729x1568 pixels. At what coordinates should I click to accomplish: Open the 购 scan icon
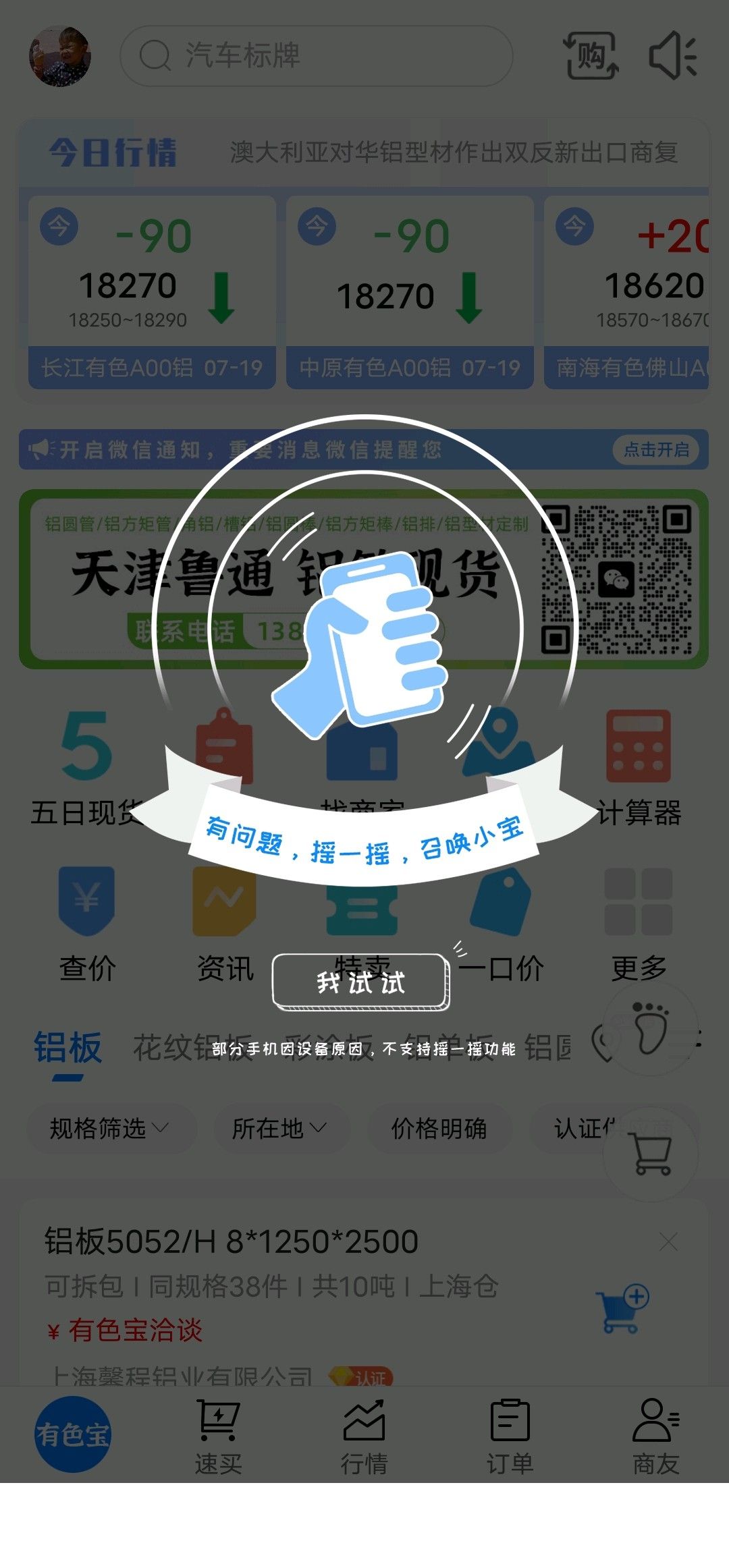coord(591,56)
